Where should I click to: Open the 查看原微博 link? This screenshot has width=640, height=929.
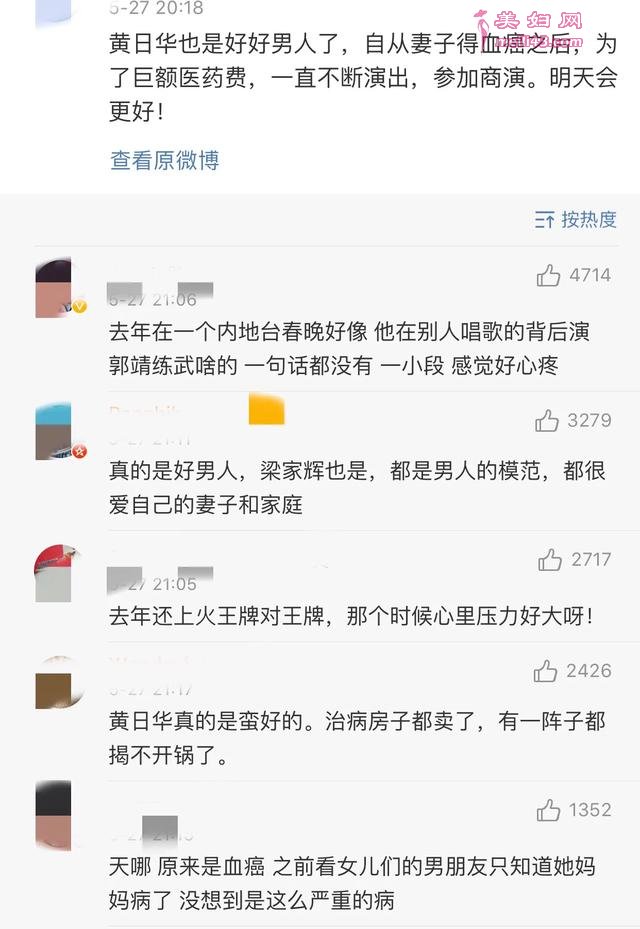pyautogui.click(x=164, y=160)
